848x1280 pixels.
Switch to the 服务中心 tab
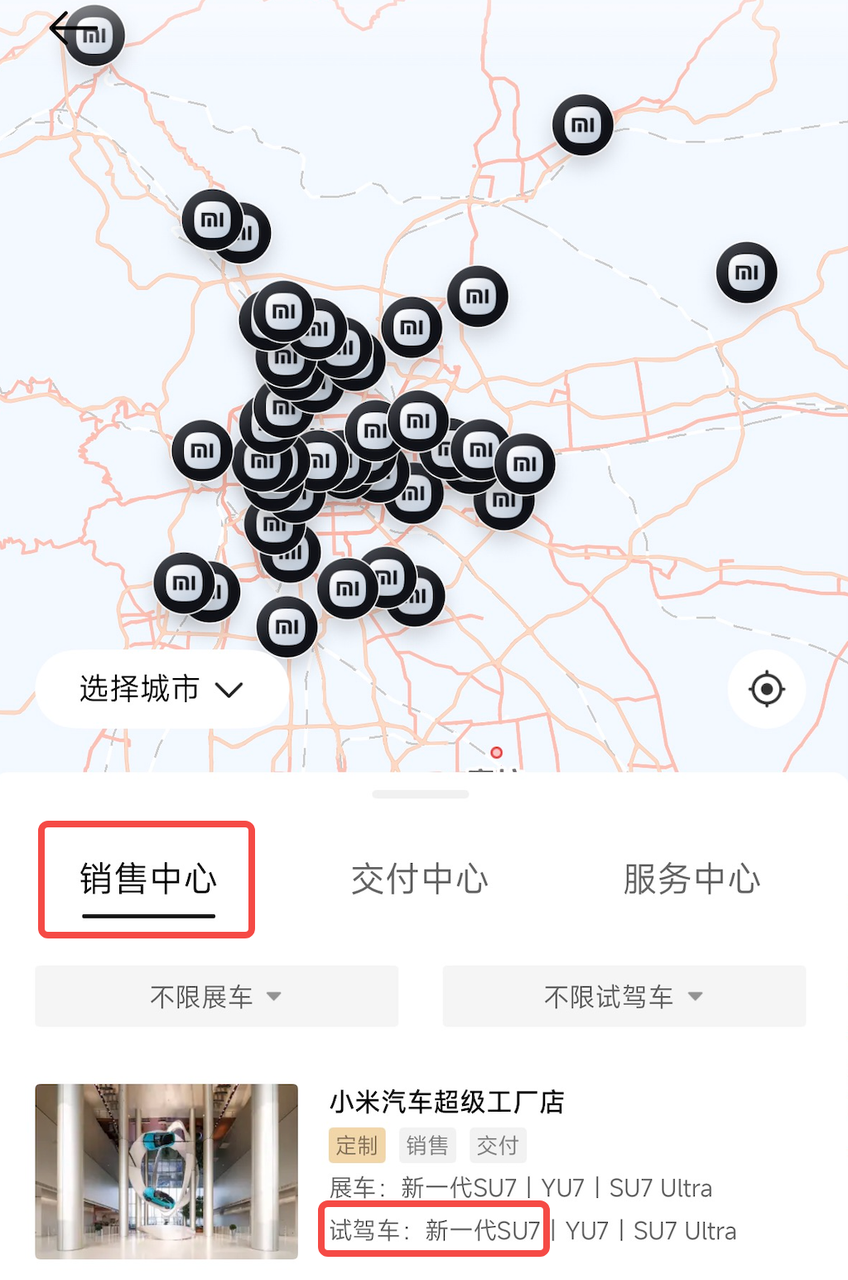coord(691,879)
